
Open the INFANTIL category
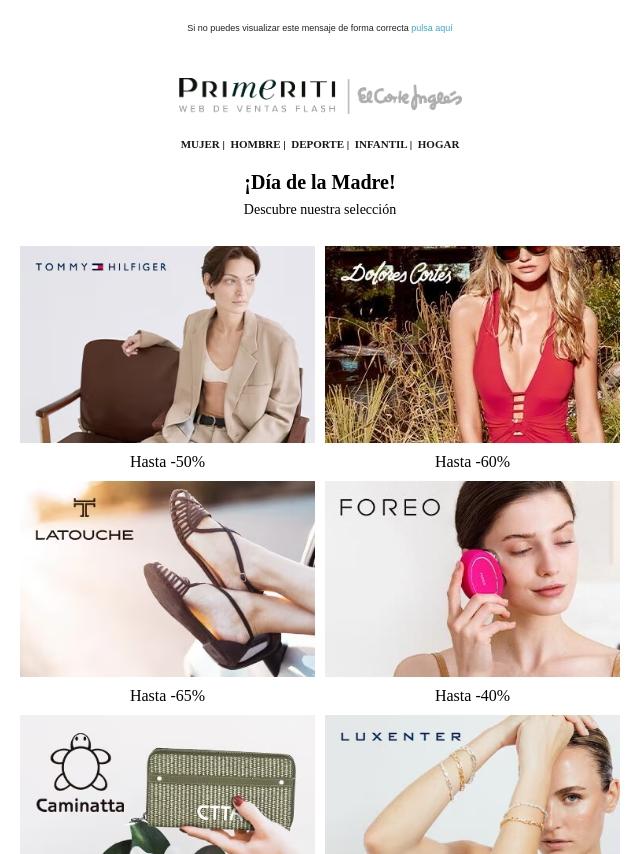tap(380, 144)
